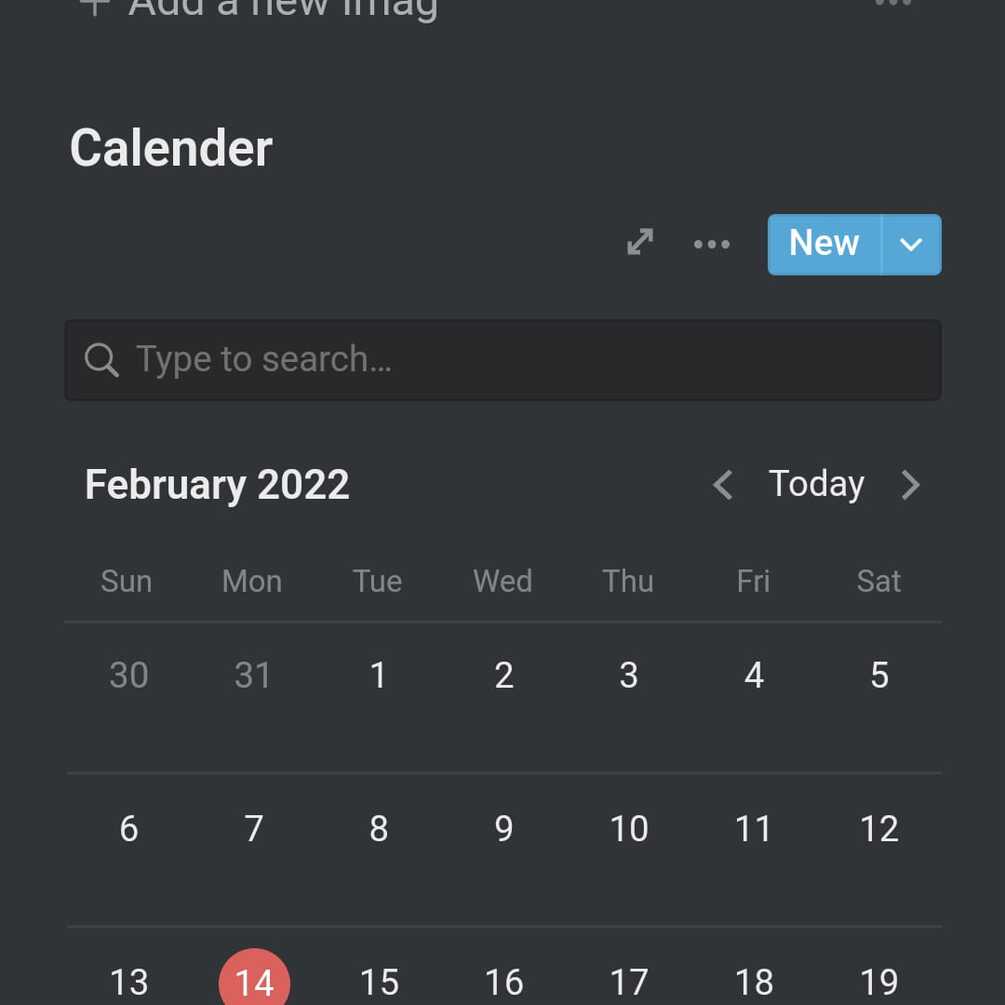Screen dimensions: 1005x1005
Task: Select February 10 on the calendar
Action: pos(629,829)
